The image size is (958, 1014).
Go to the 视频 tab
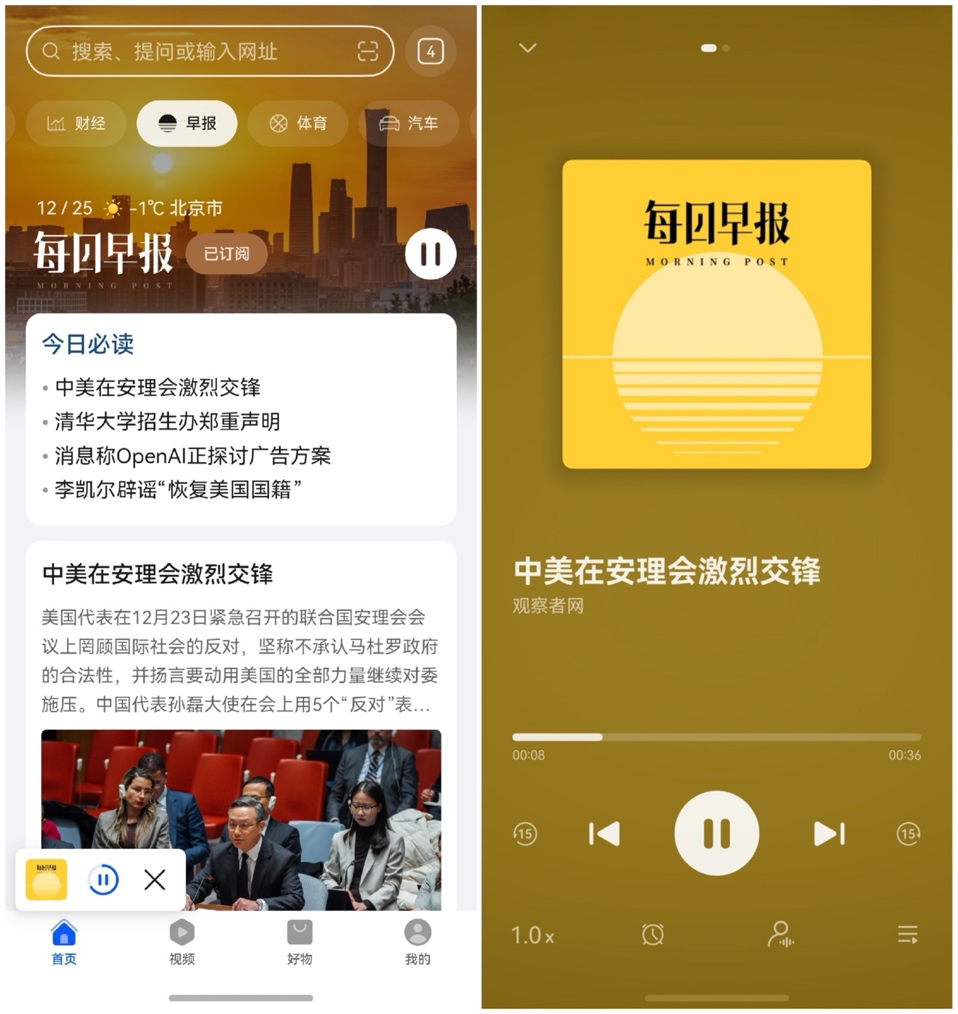coord(182,942)
